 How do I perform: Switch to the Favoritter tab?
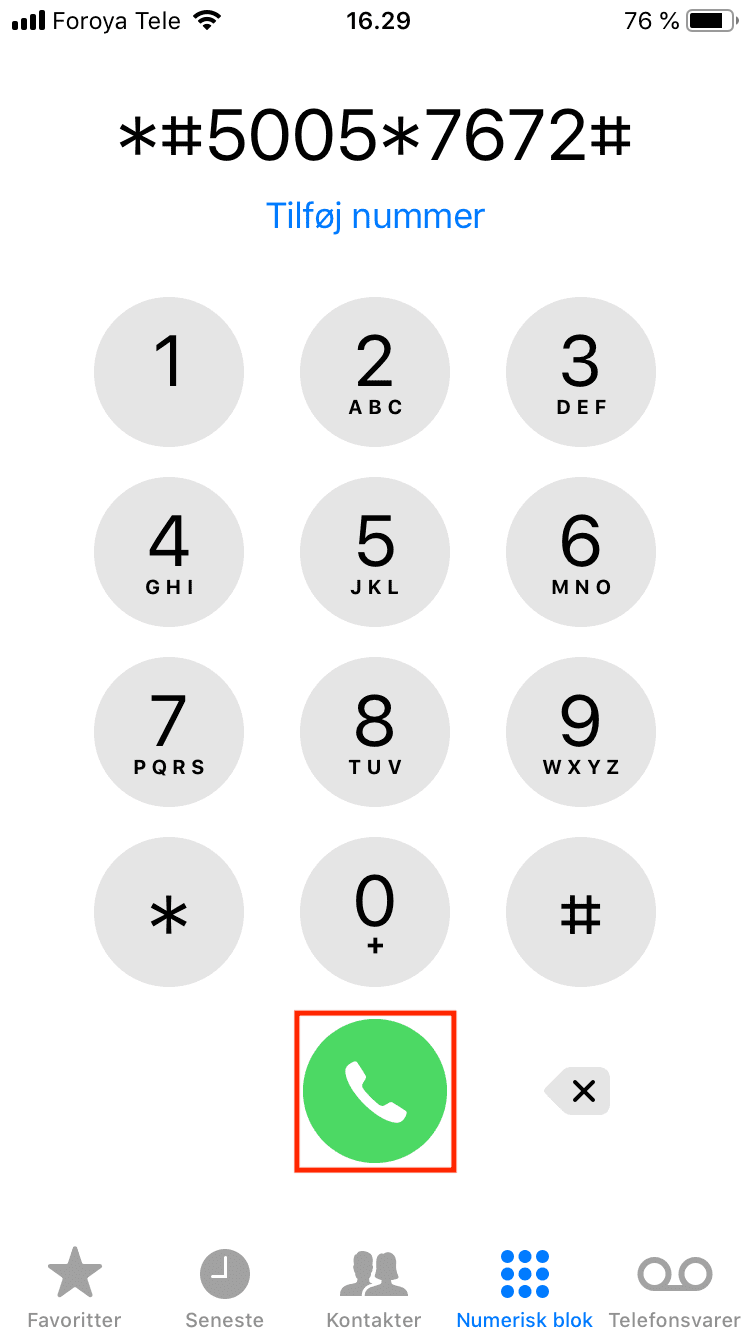pyautogui.click(x=75, y=1287)
